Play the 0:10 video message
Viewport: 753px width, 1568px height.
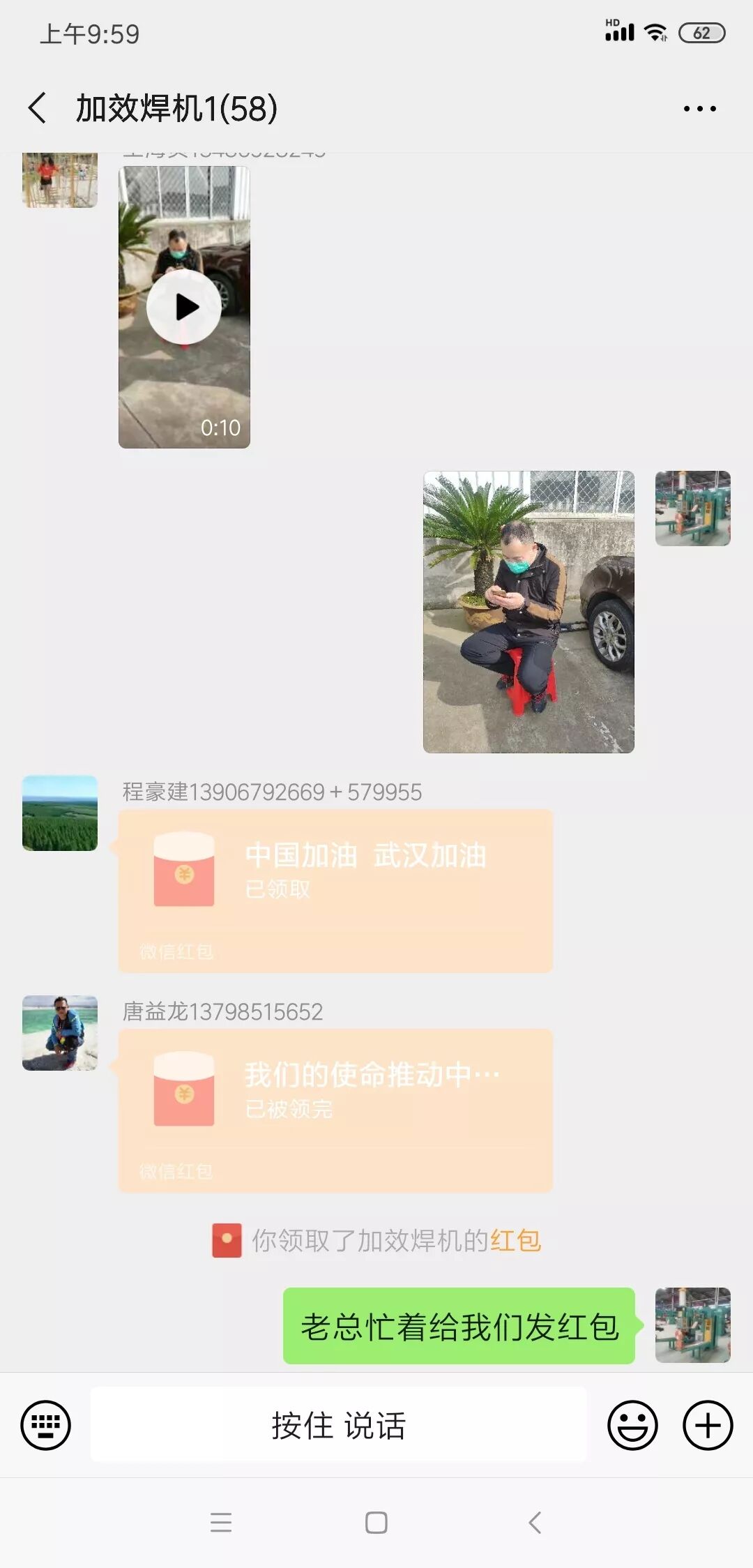(x=184, y=307)
